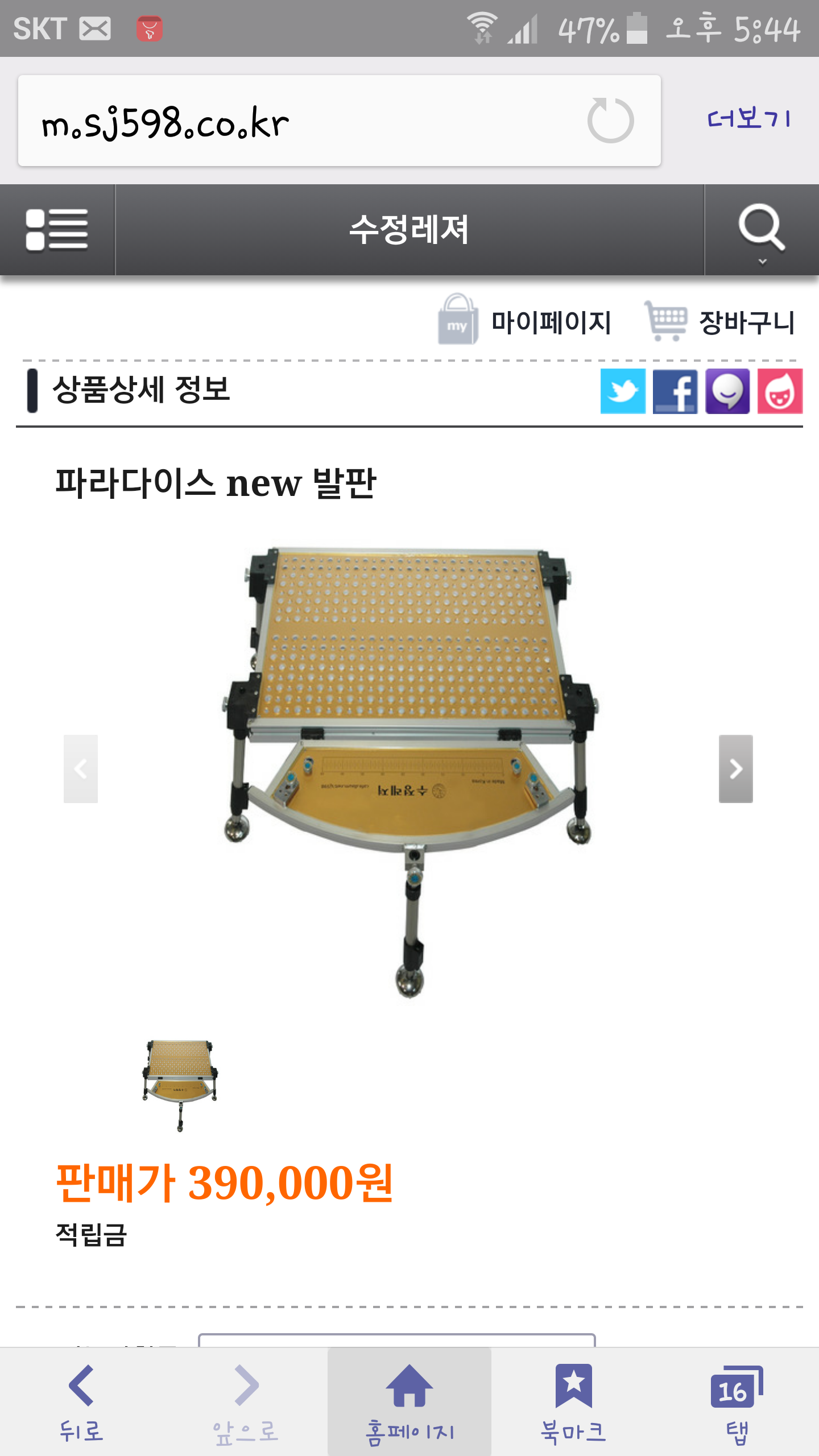This screenshot has height=1456, width=819.
Task: Go back with the 뒤로 button
Action: (x=81, y=1403)
